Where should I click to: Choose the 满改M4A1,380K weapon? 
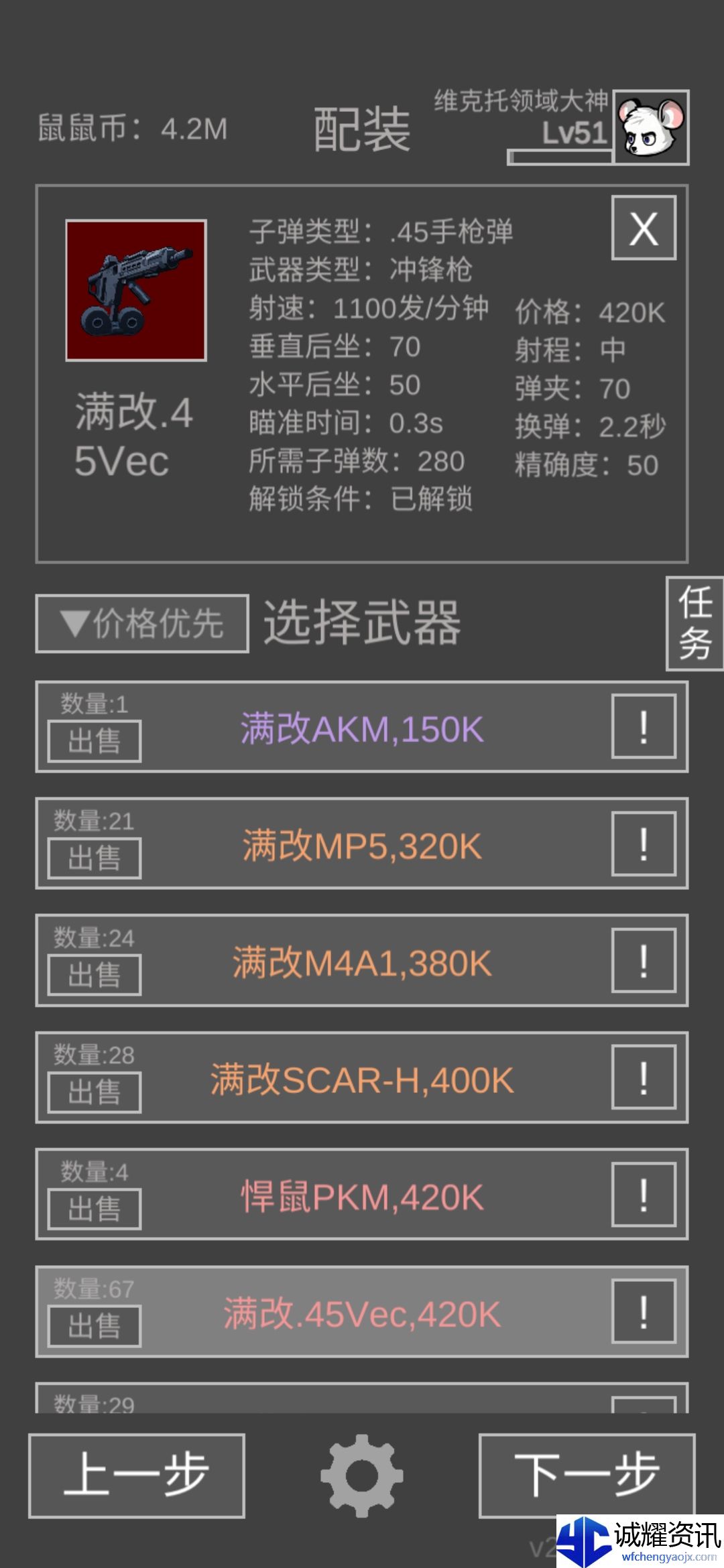[362, 963]
